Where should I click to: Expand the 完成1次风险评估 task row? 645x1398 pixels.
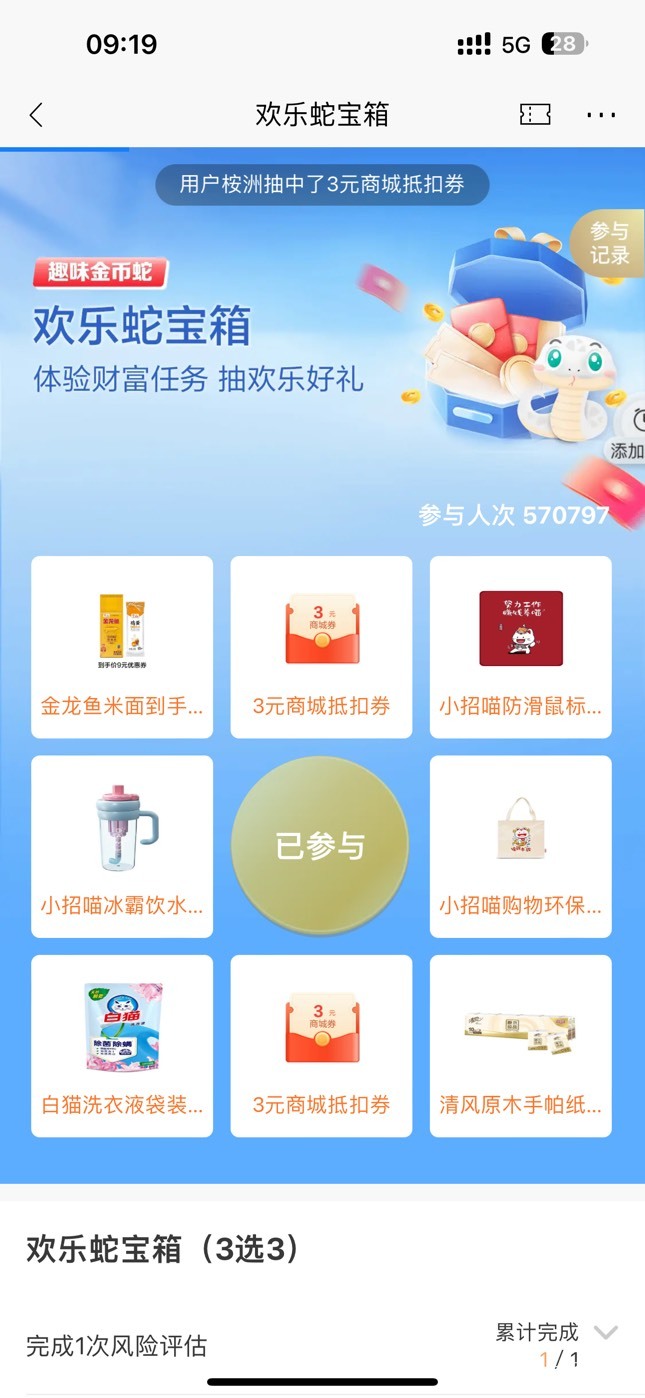605,1332
